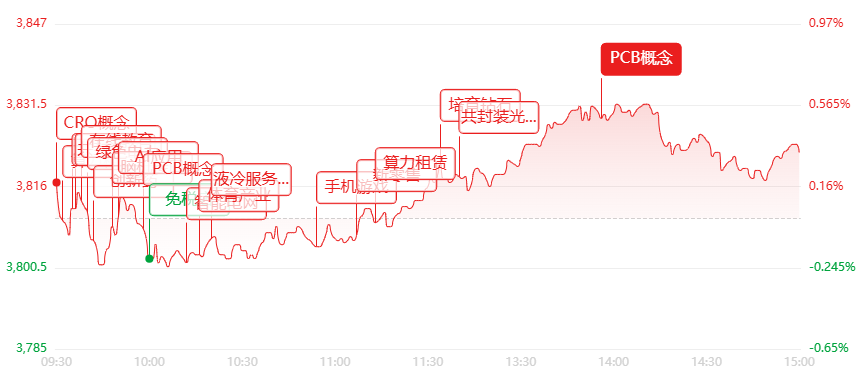Select the 液冷服务... label

(x=251, y=179)
